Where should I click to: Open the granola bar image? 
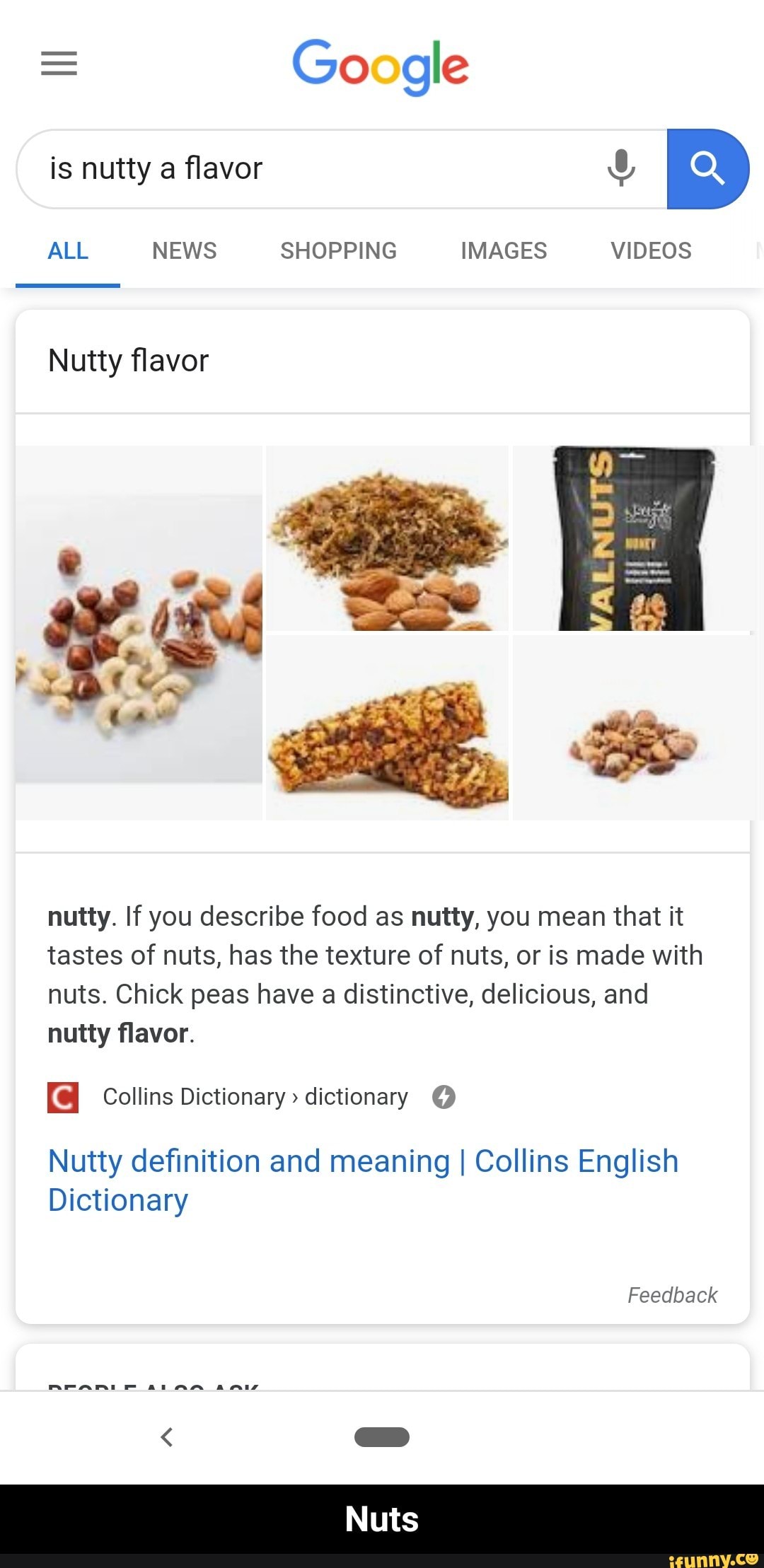tap(388, 728)
